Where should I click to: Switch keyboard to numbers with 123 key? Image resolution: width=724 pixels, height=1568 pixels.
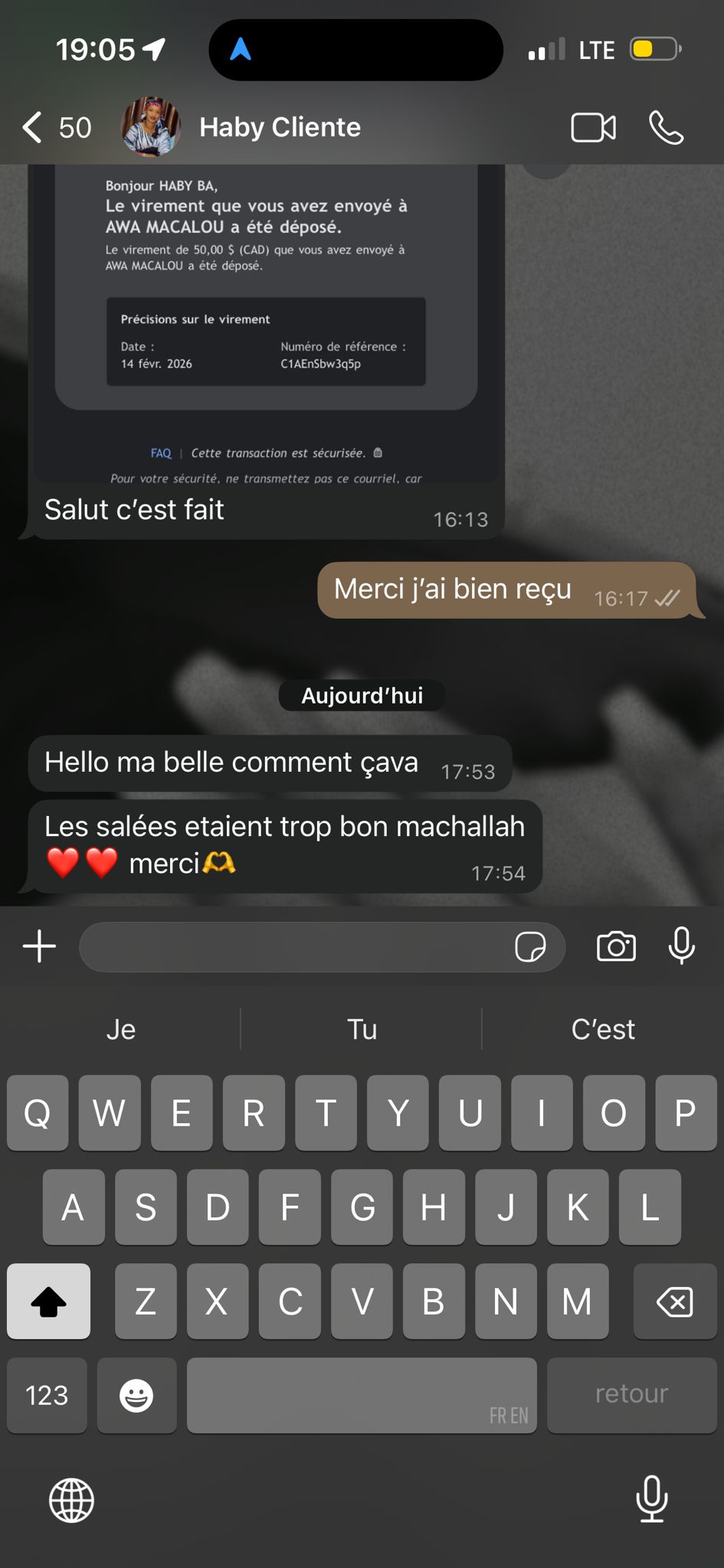(47, 1395)
